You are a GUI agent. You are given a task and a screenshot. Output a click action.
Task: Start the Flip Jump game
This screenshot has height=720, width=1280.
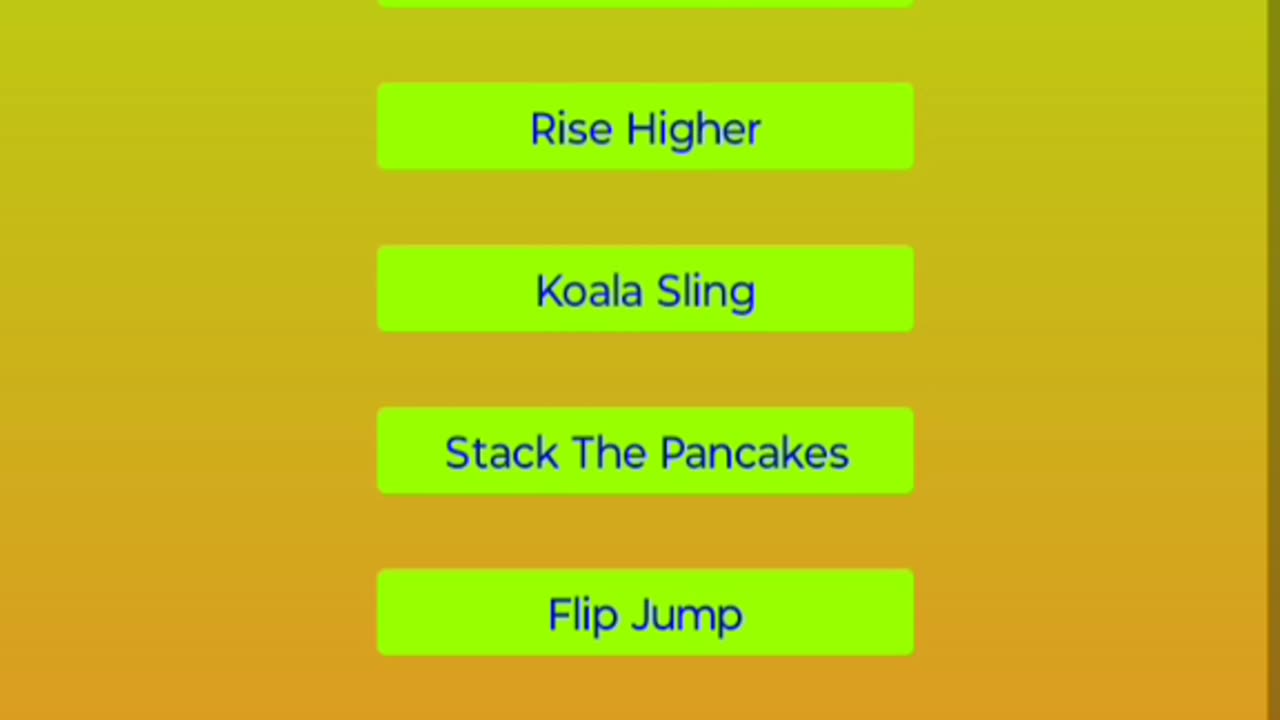(645, 613)
